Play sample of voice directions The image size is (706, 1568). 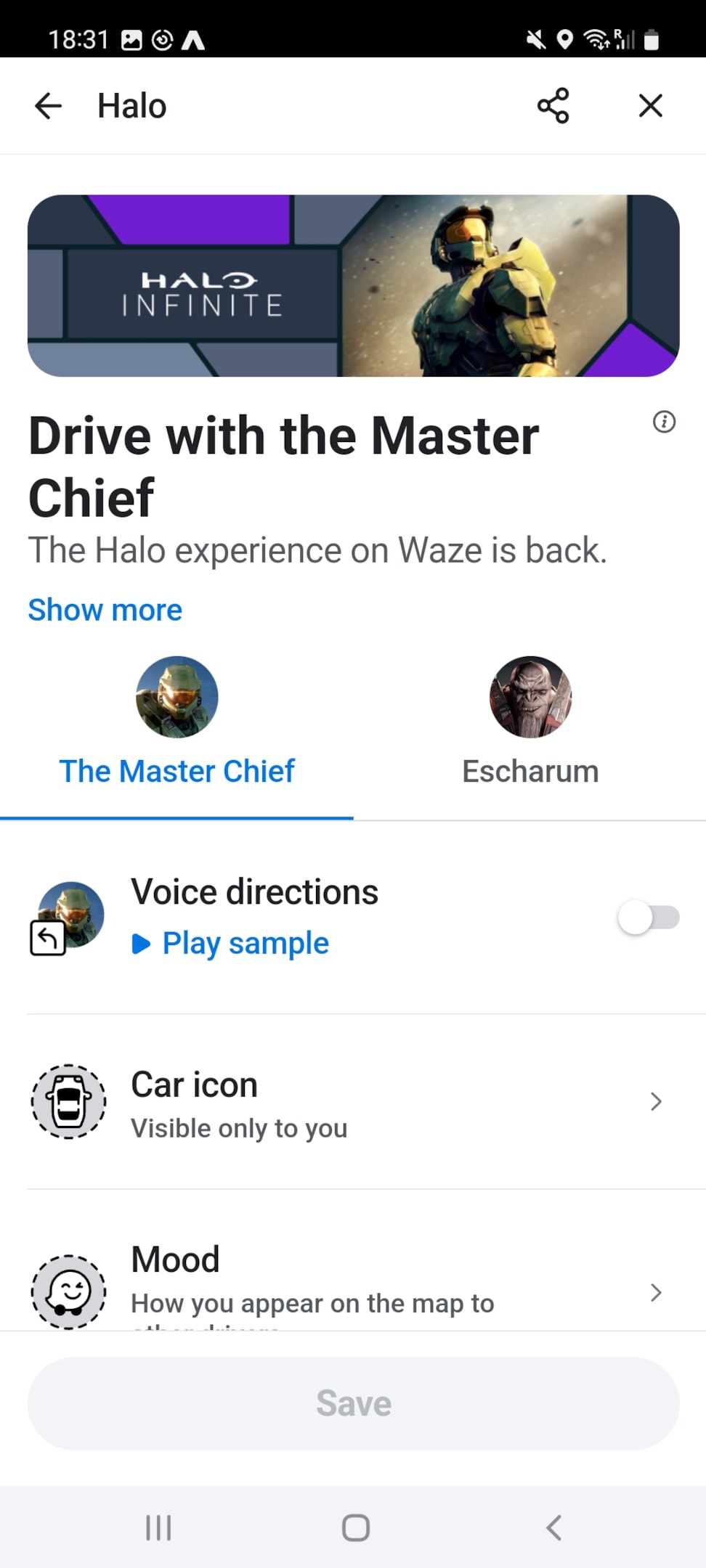pyautogui.click(x=230, y=944)
